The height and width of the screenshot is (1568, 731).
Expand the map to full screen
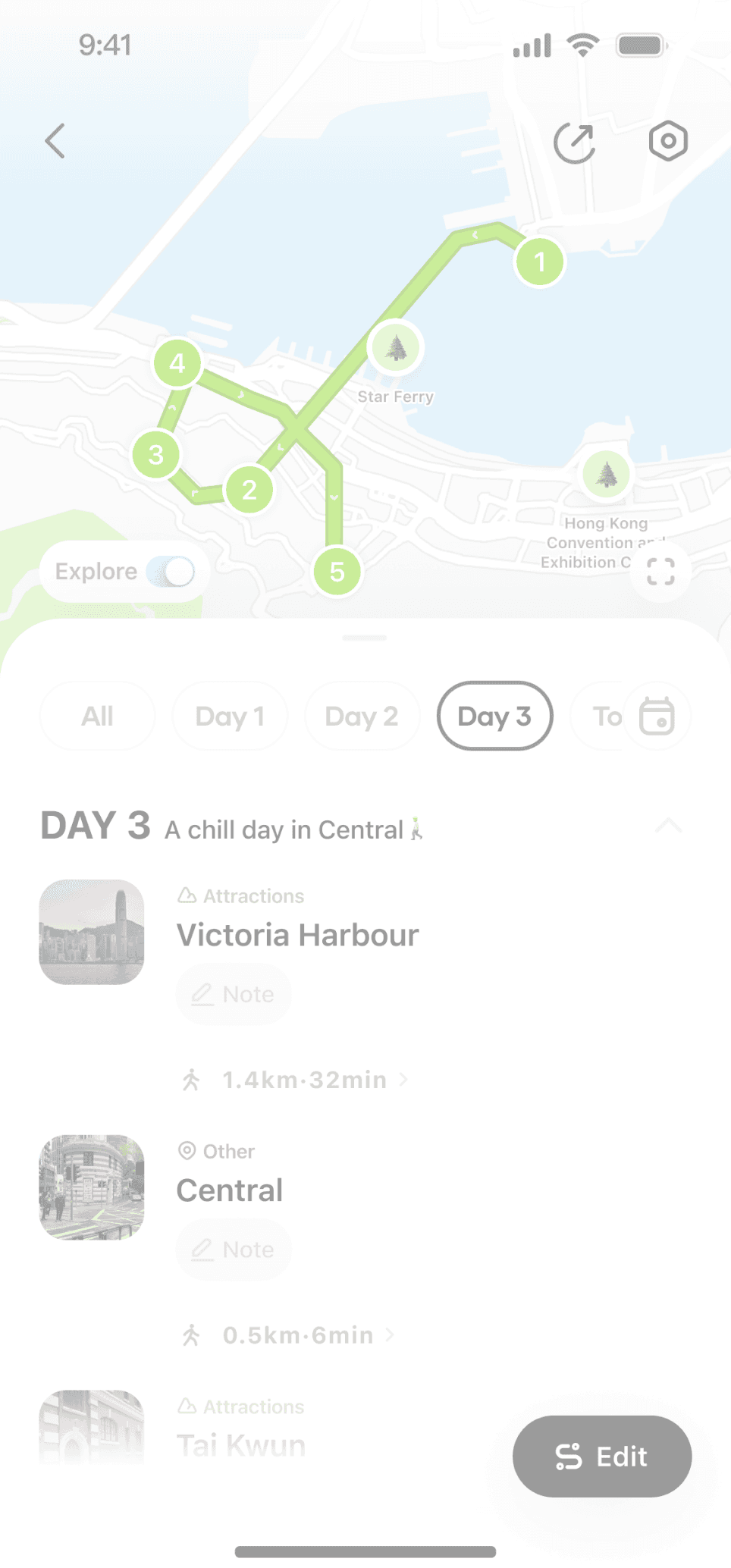(x=660, y=571)
